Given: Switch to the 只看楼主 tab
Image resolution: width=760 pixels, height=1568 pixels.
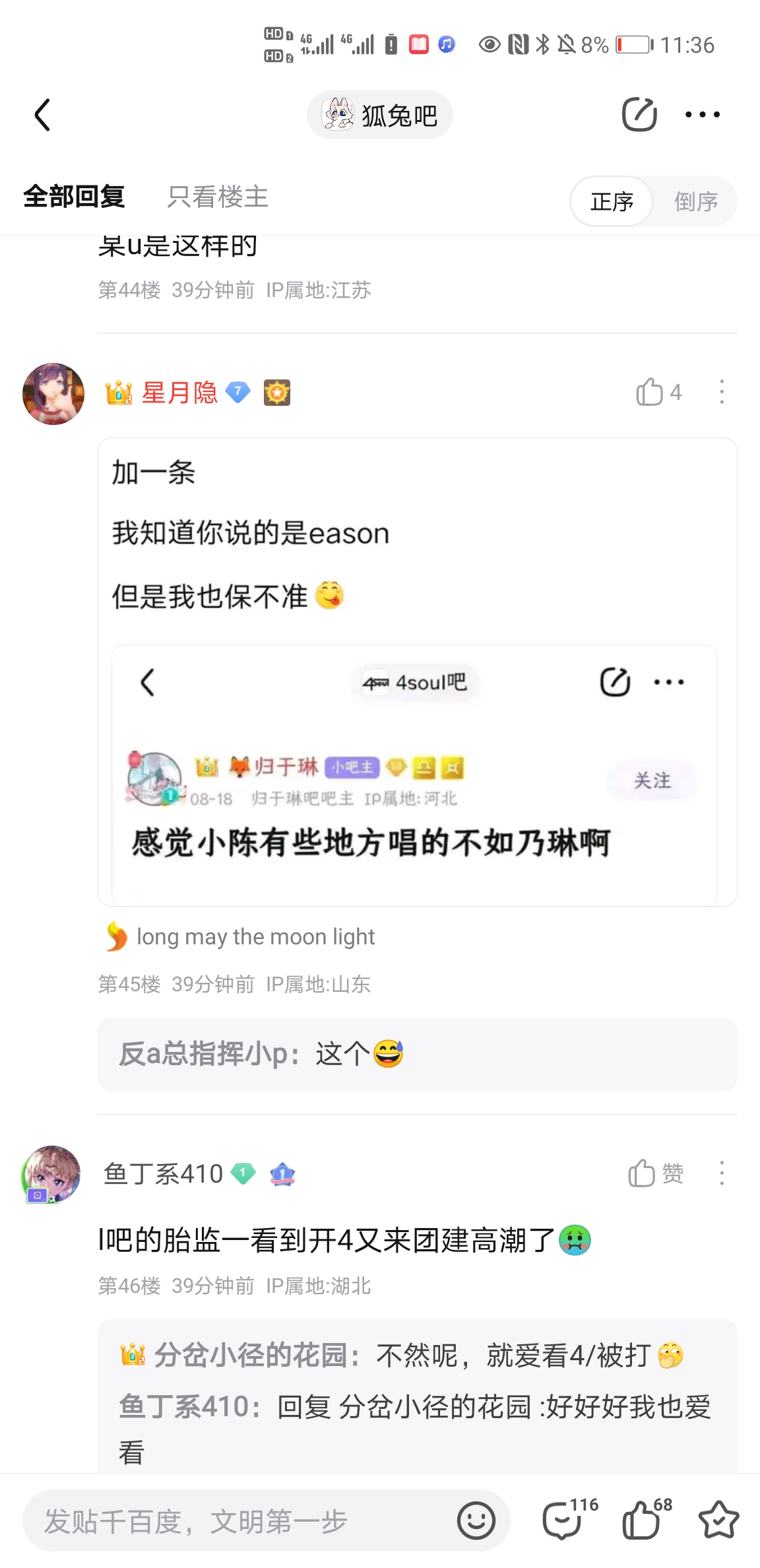Looking at the screenshot, I should point(218,197).
